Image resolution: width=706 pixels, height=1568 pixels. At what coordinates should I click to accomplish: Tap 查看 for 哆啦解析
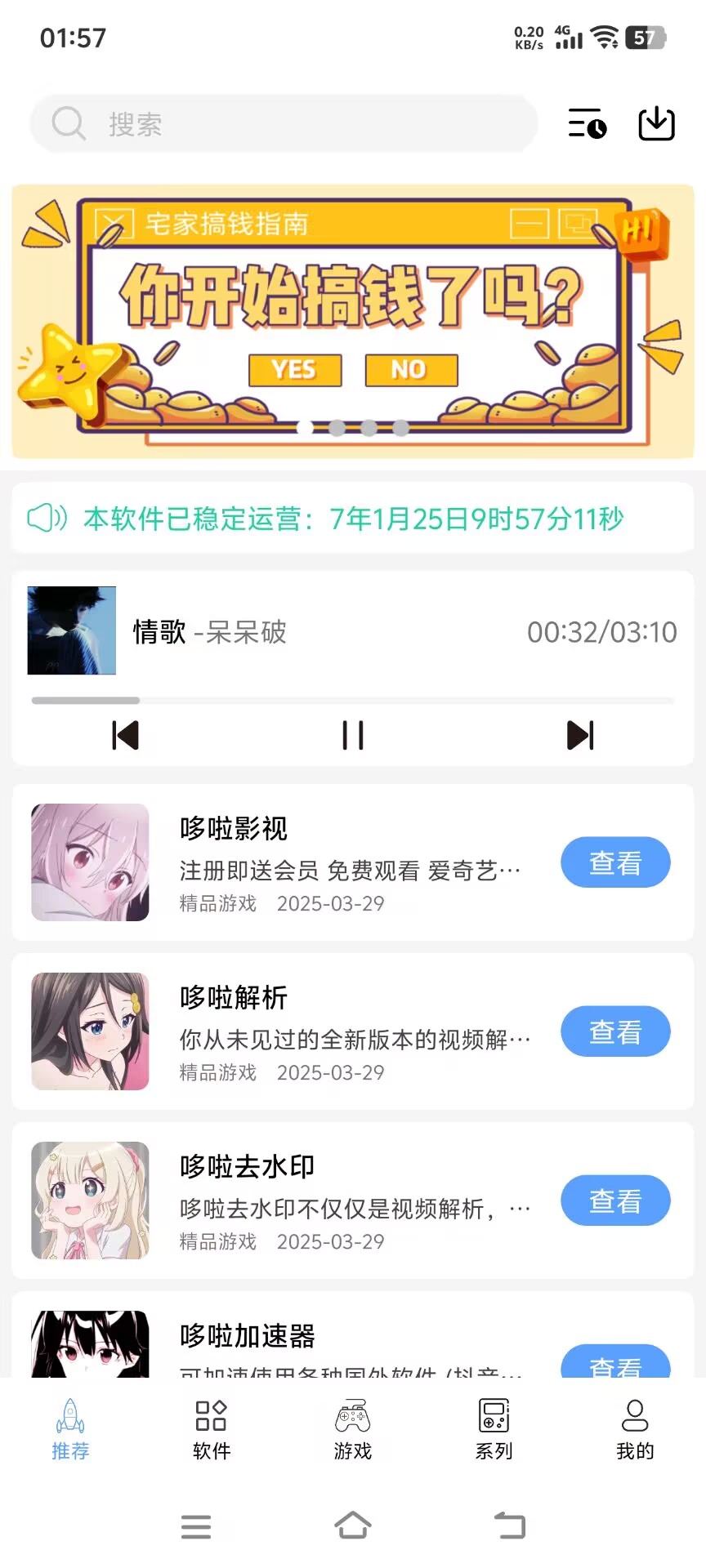(x=614, y=1031)
